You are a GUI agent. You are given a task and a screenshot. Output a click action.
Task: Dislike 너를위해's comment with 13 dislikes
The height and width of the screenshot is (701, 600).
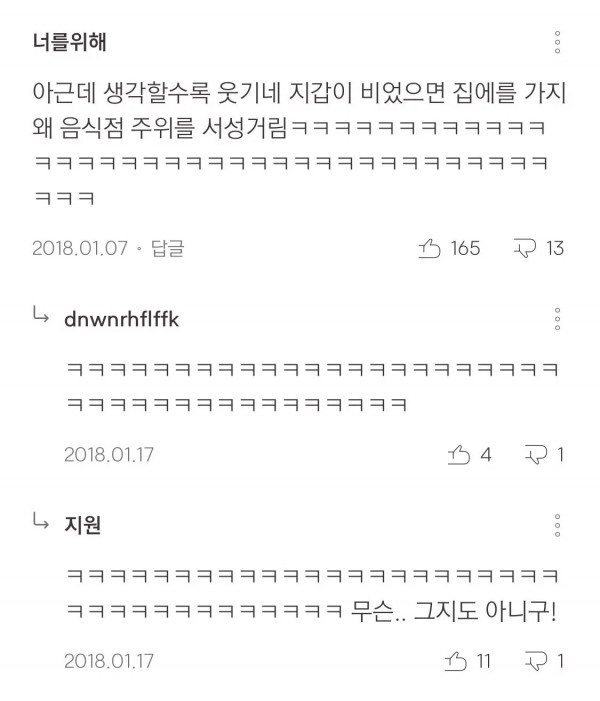524,248
